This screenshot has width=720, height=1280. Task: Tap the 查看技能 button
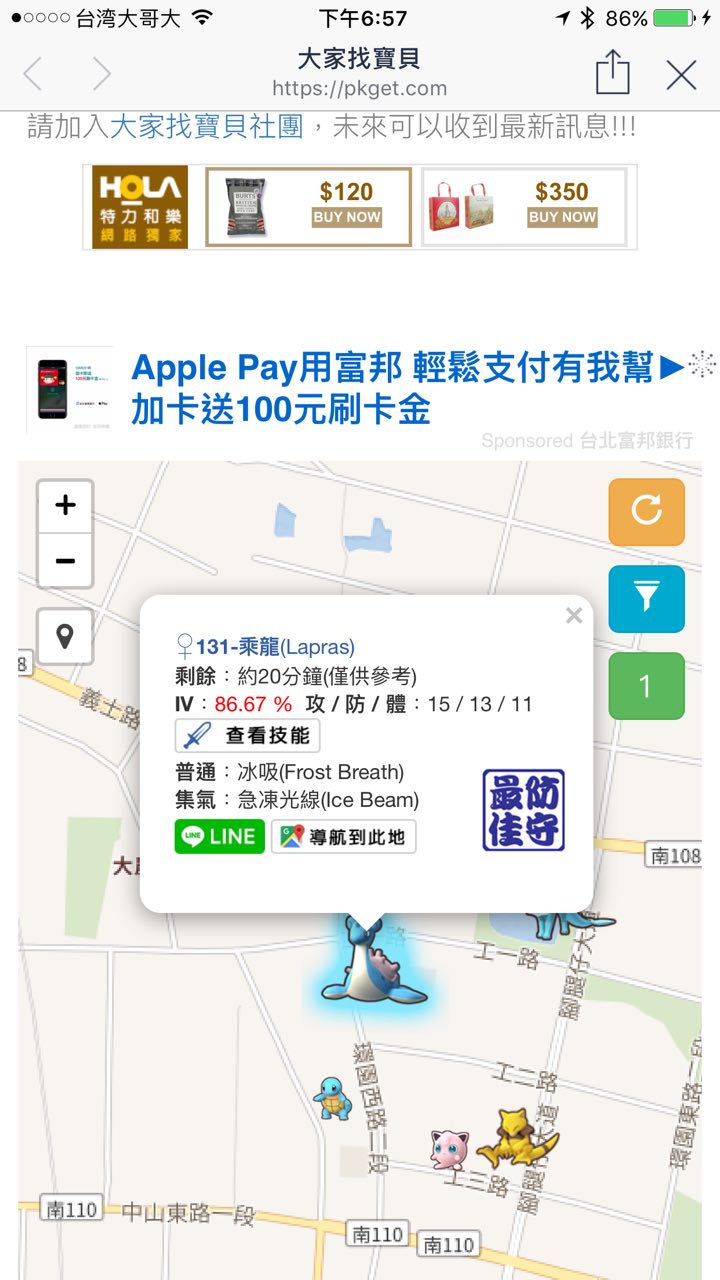248,736
